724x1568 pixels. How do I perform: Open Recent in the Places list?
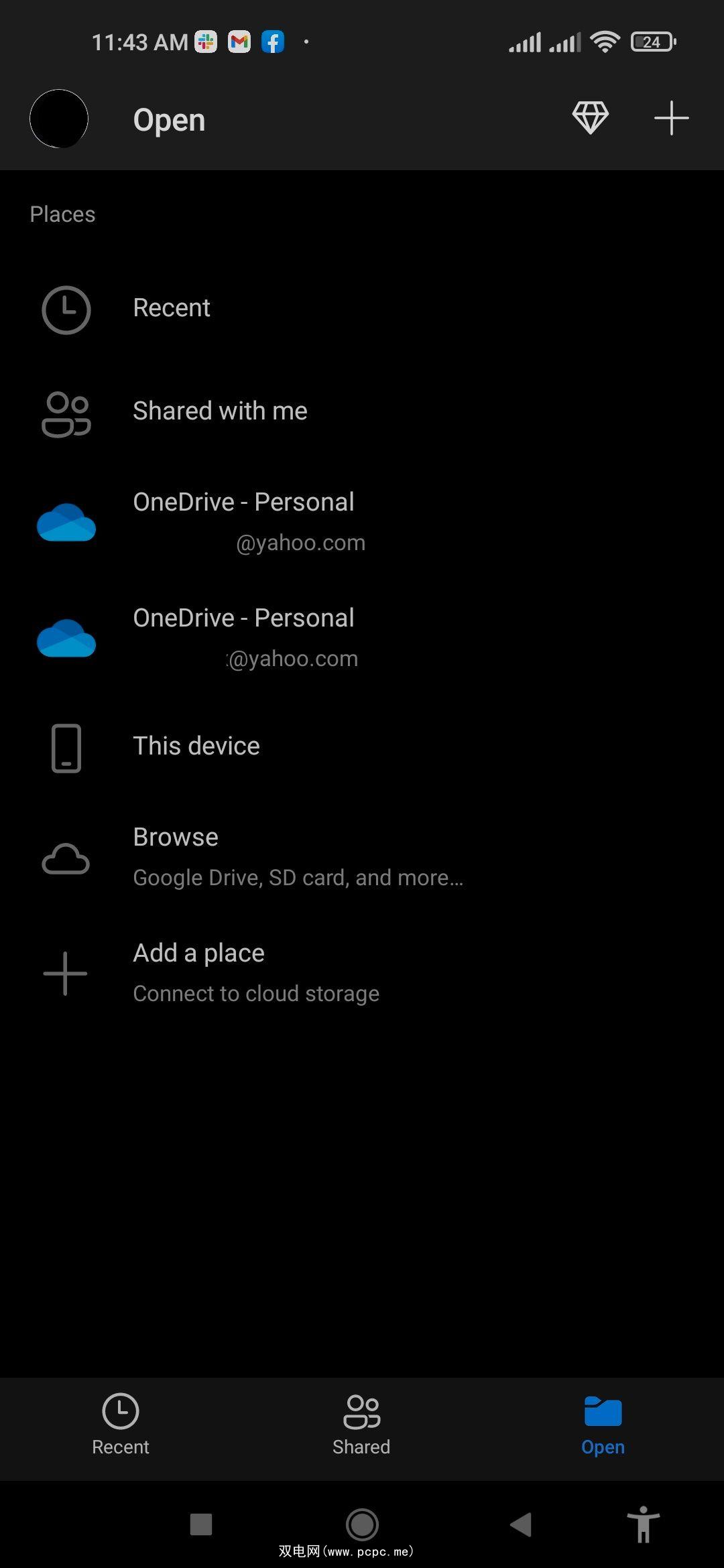[x=172, y=308]
